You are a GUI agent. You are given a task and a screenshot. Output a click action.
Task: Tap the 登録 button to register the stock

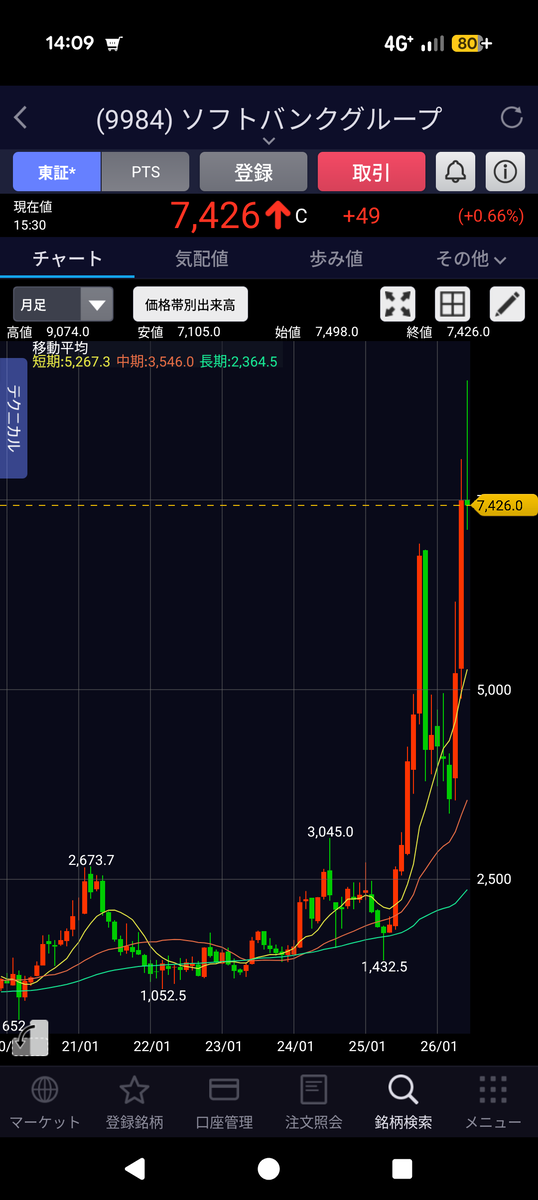pos(253,172)
